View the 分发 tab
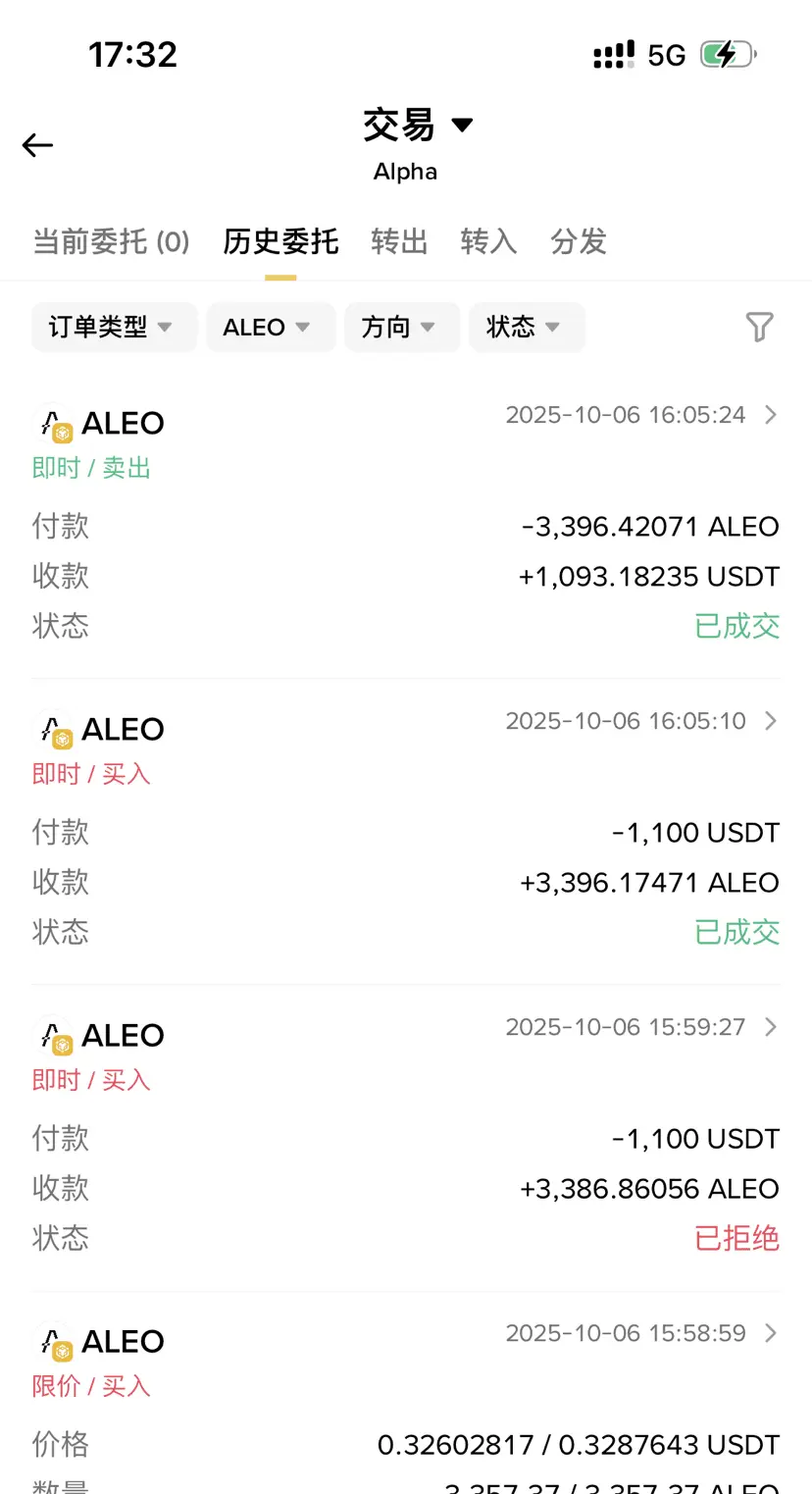Viewport: 812px width, 1494px height. click(579, 241)
